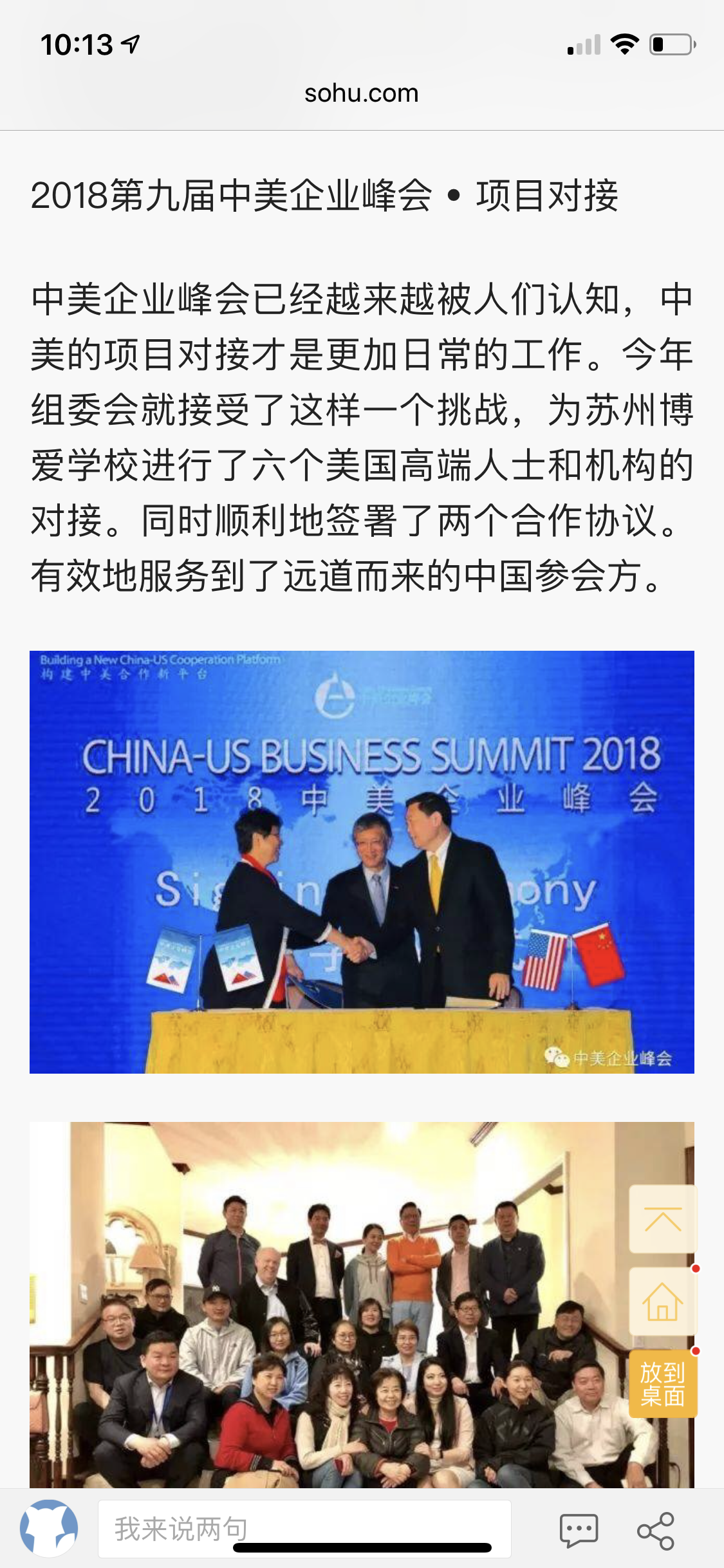Open the 我来说两句 comment field
Screen dimensions: 724x1568
coord(304,1529)
